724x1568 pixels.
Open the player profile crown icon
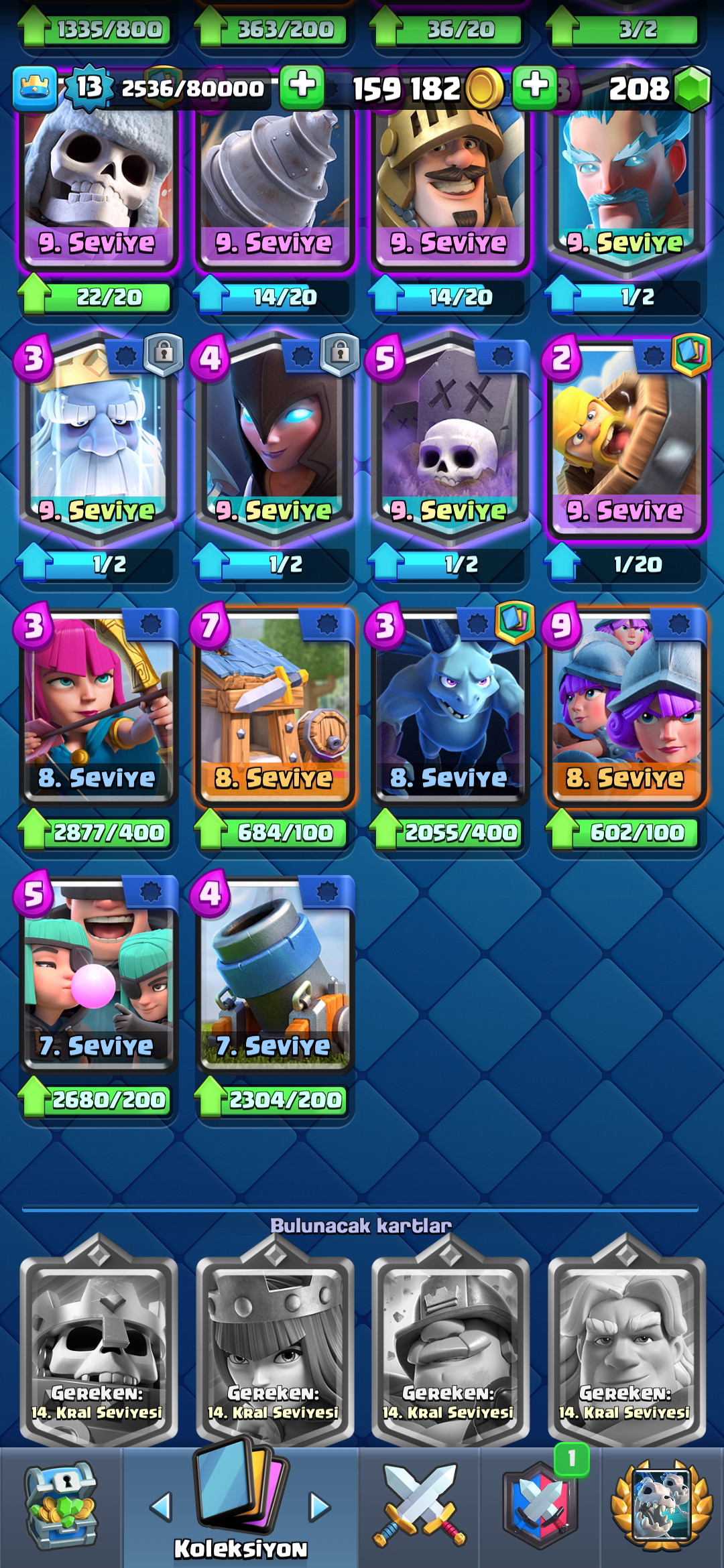tap(34, 88)
